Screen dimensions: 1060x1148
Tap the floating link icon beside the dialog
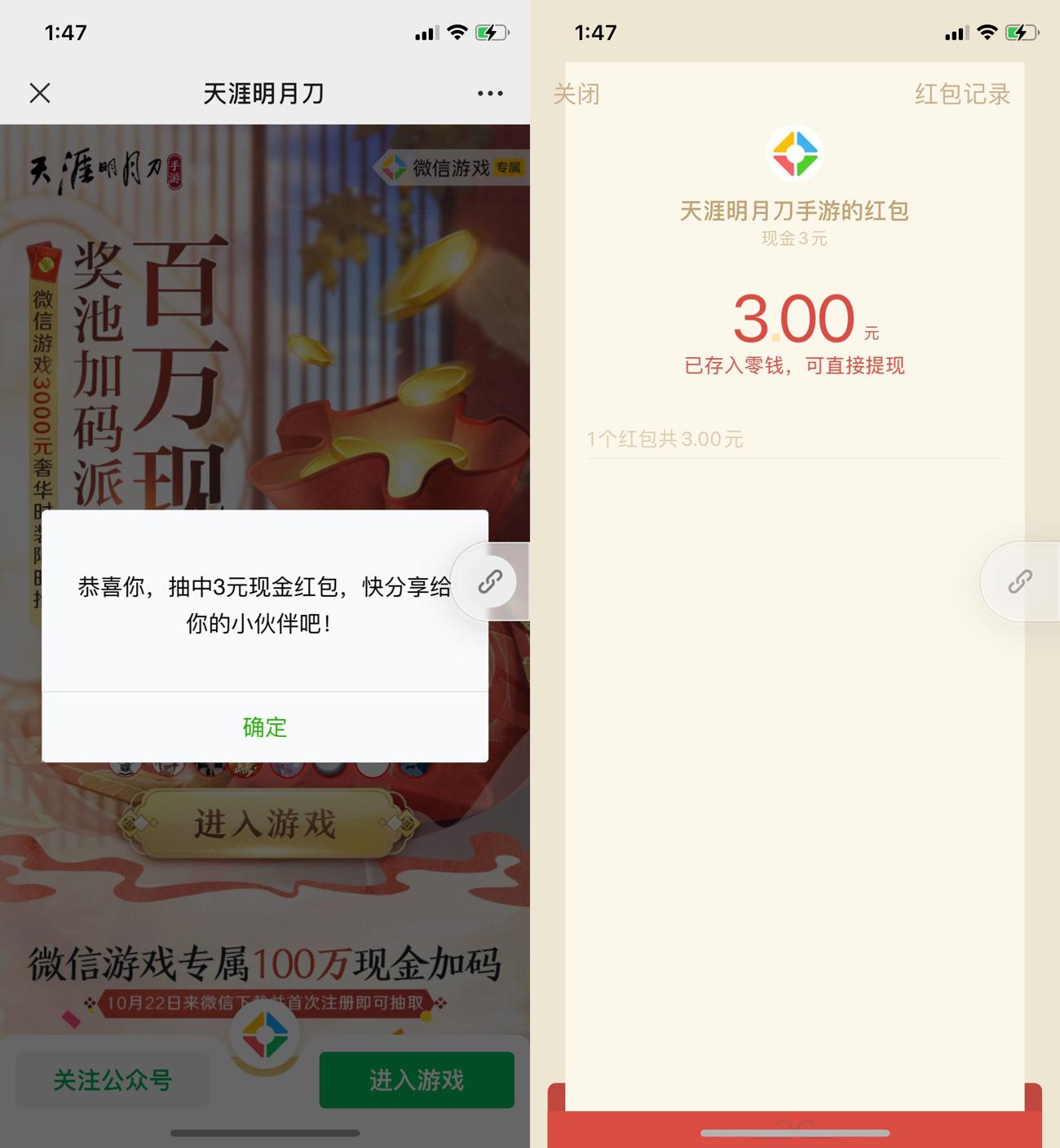coord(490,581)
